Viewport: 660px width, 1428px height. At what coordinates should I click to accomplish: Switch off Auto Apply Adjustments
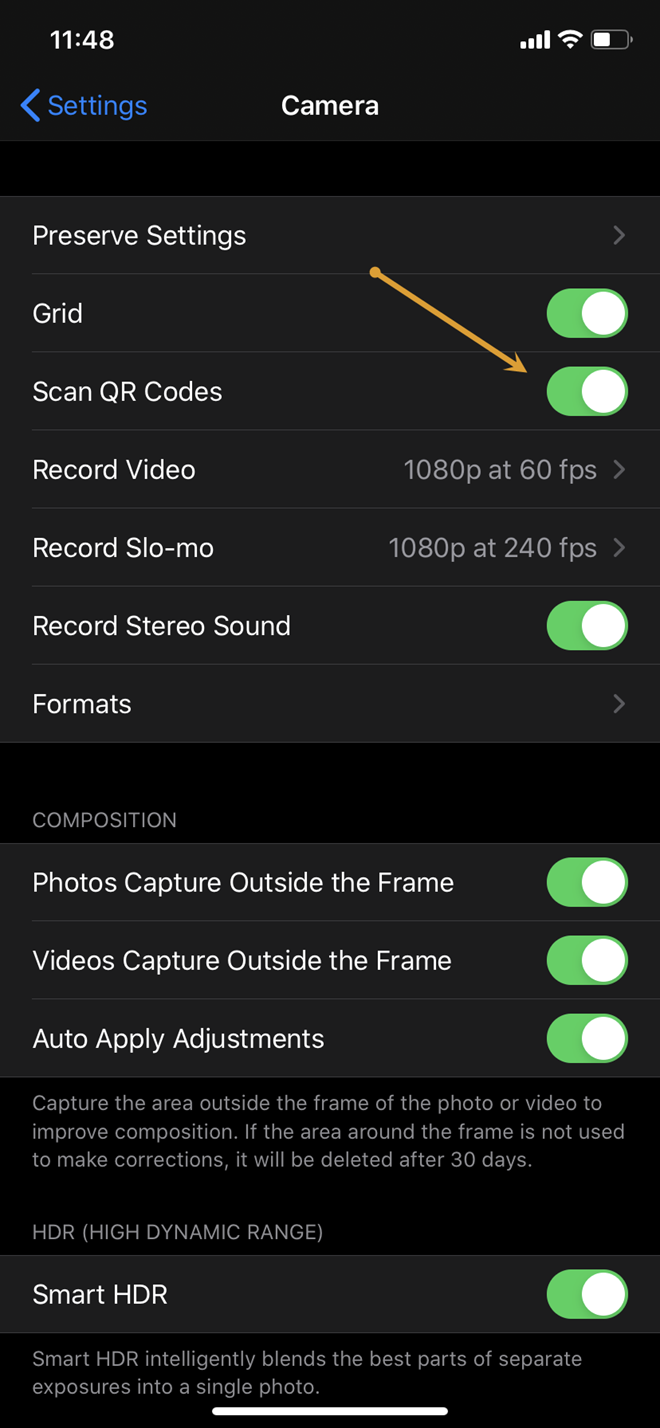click(587, 1038)
